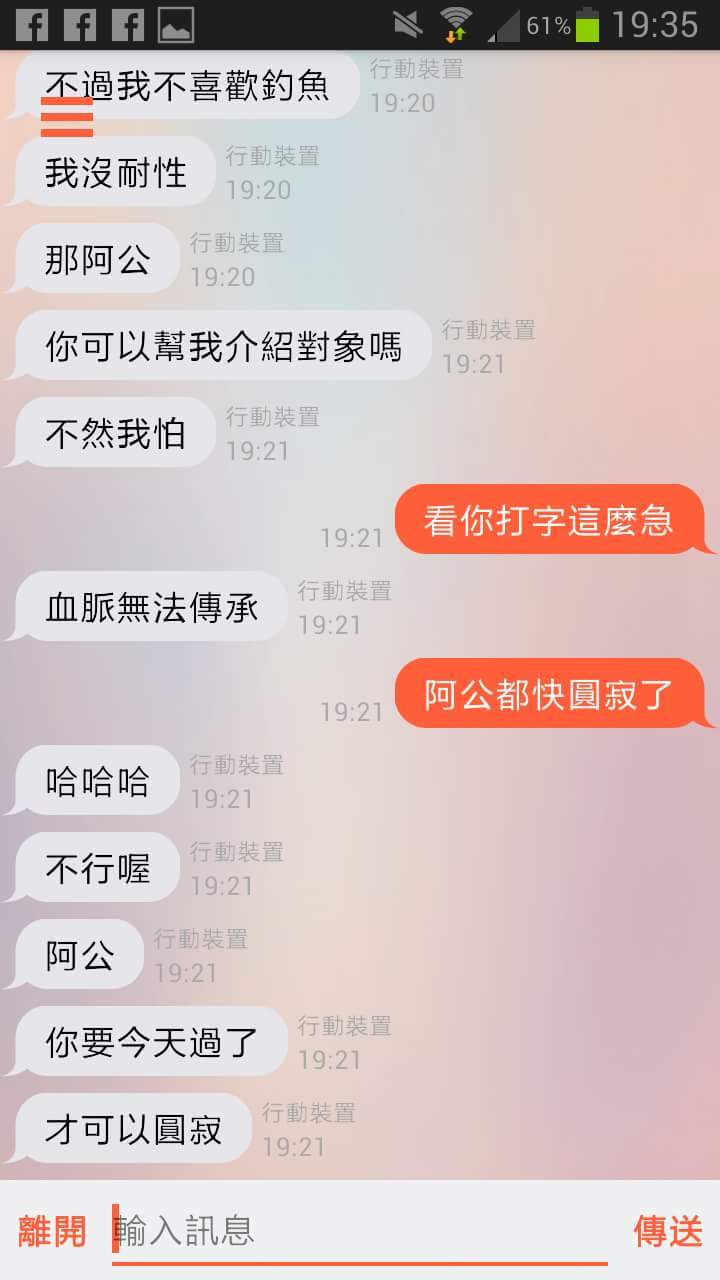Tap 離開 to leave the chat
The width and height of the screenshot is (720, 1280).
click(52, 1231)
